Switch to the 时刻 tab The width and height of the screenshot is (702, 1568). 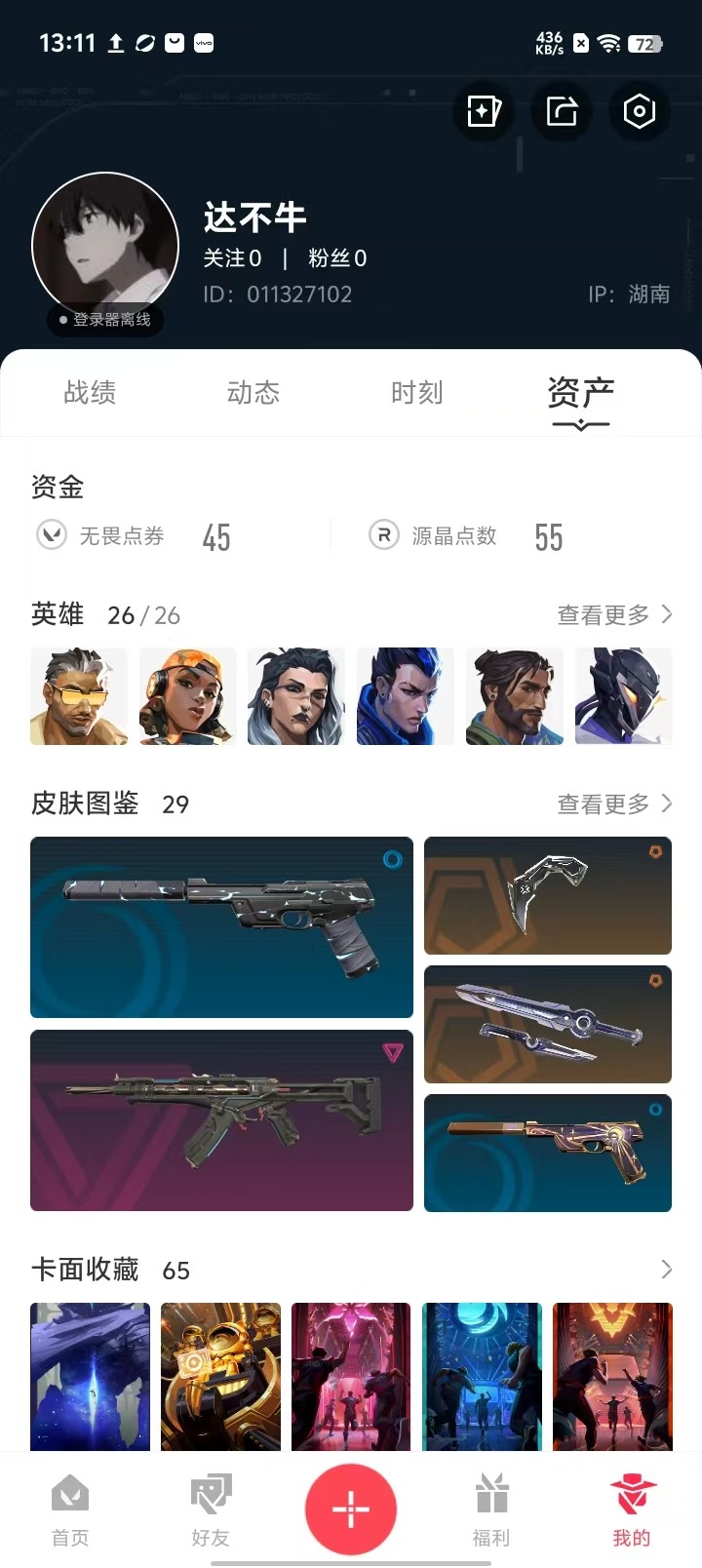417,393
